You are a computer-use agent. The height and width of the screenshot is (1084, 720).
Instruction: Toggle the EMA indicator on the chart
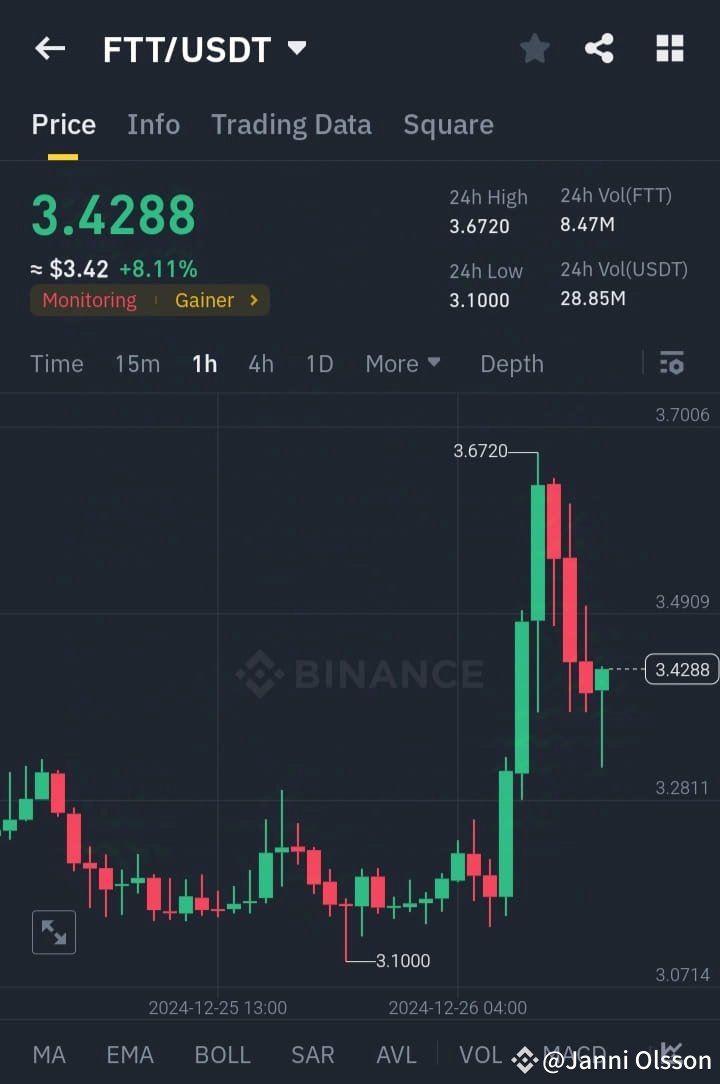click(x=129, y=1055)
